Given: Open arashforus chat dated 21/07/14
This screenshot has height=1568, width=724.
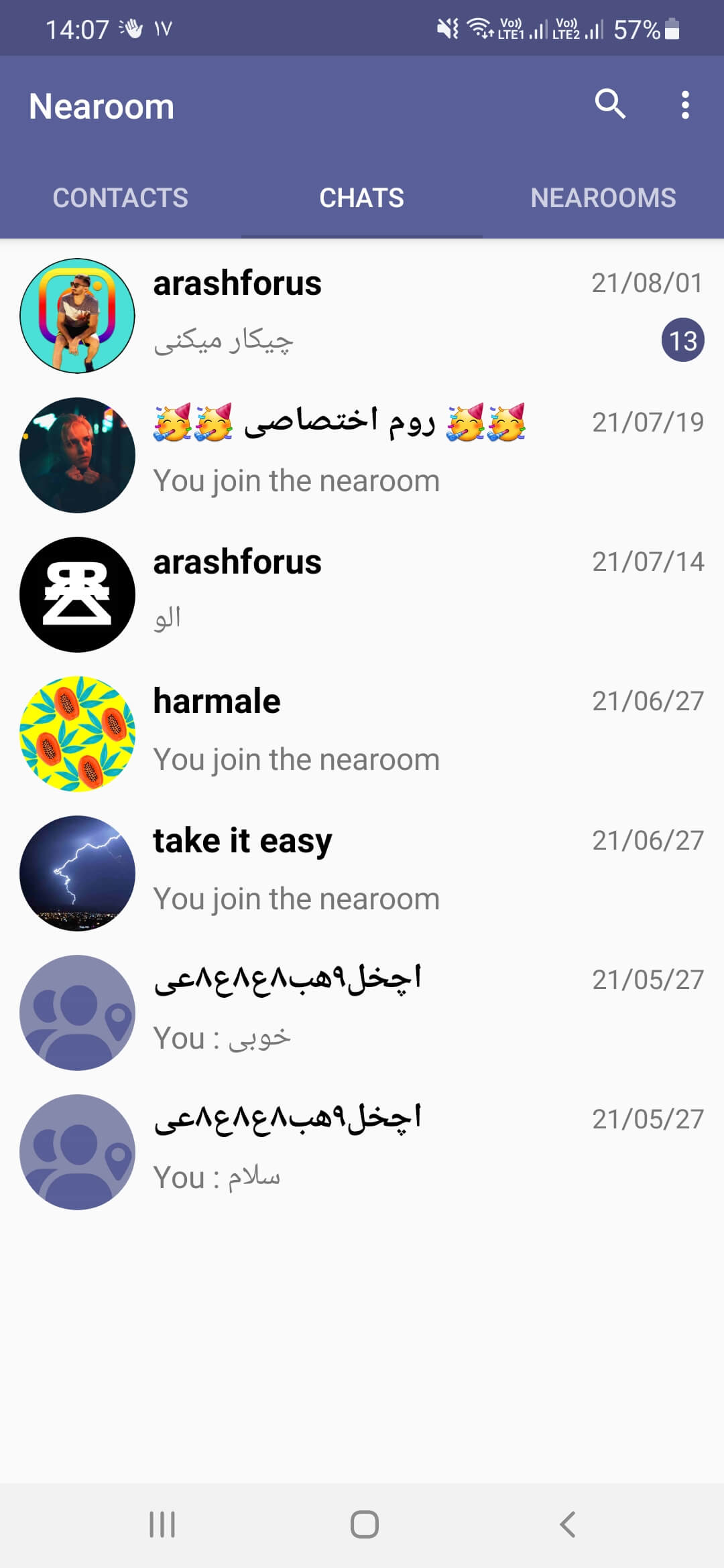Looking at the screenshot, I should (362, 594).
